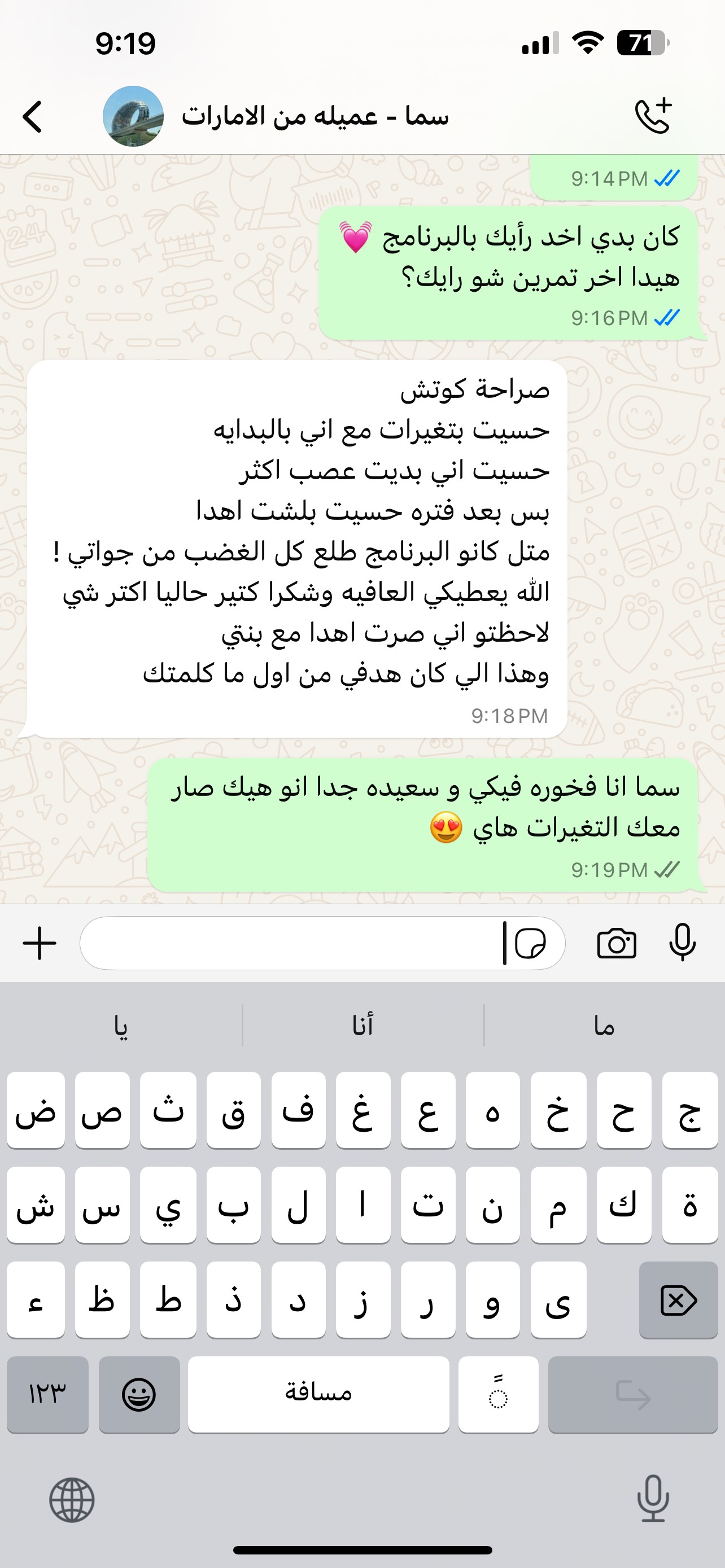Pick the keyboard suggestion ما
The image size is (725, 1568).
[x=604, y=1026]
